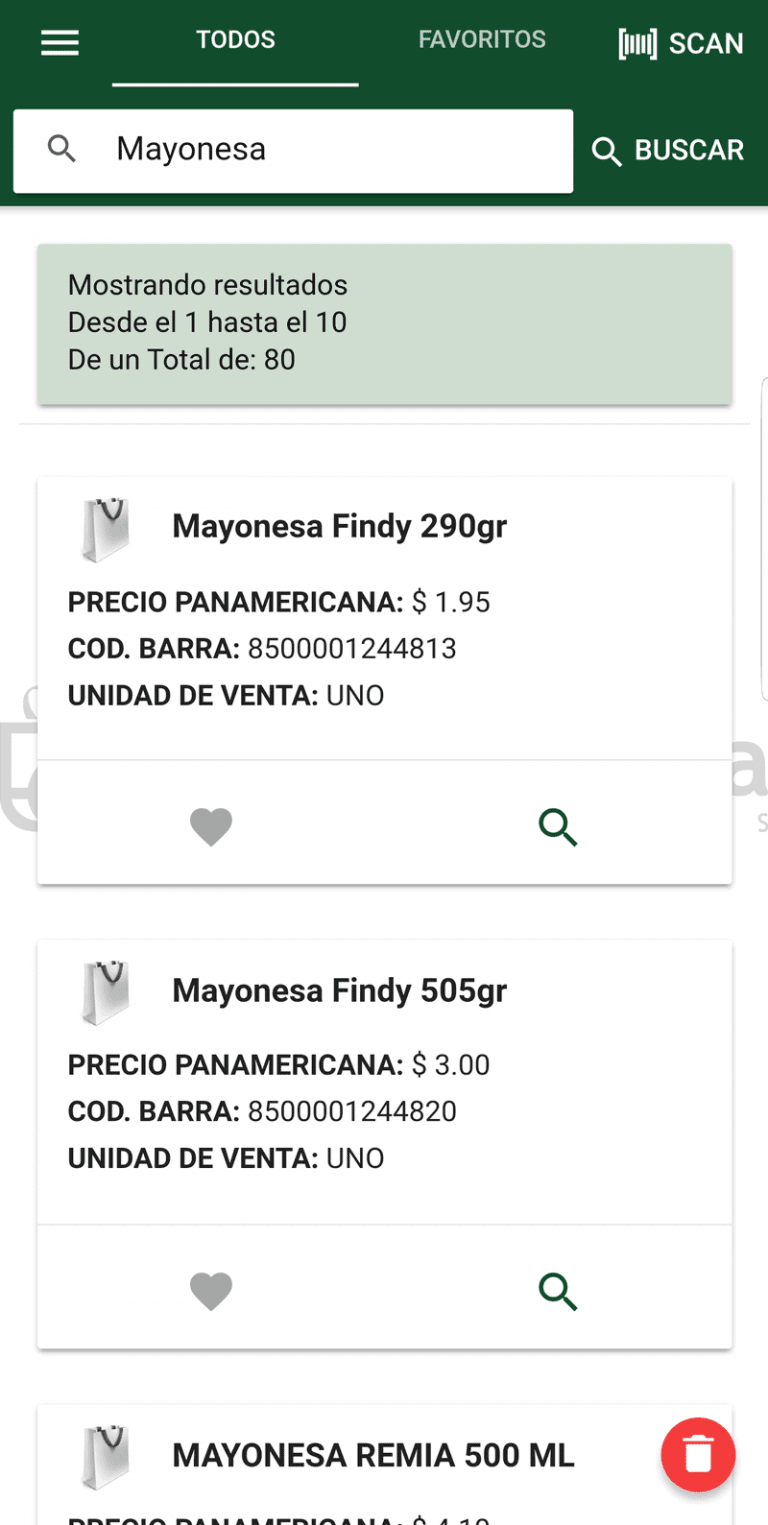Open the navigation hamburger menu
The height and width of the screenshot is (1525, 768).
pos(59,43)
